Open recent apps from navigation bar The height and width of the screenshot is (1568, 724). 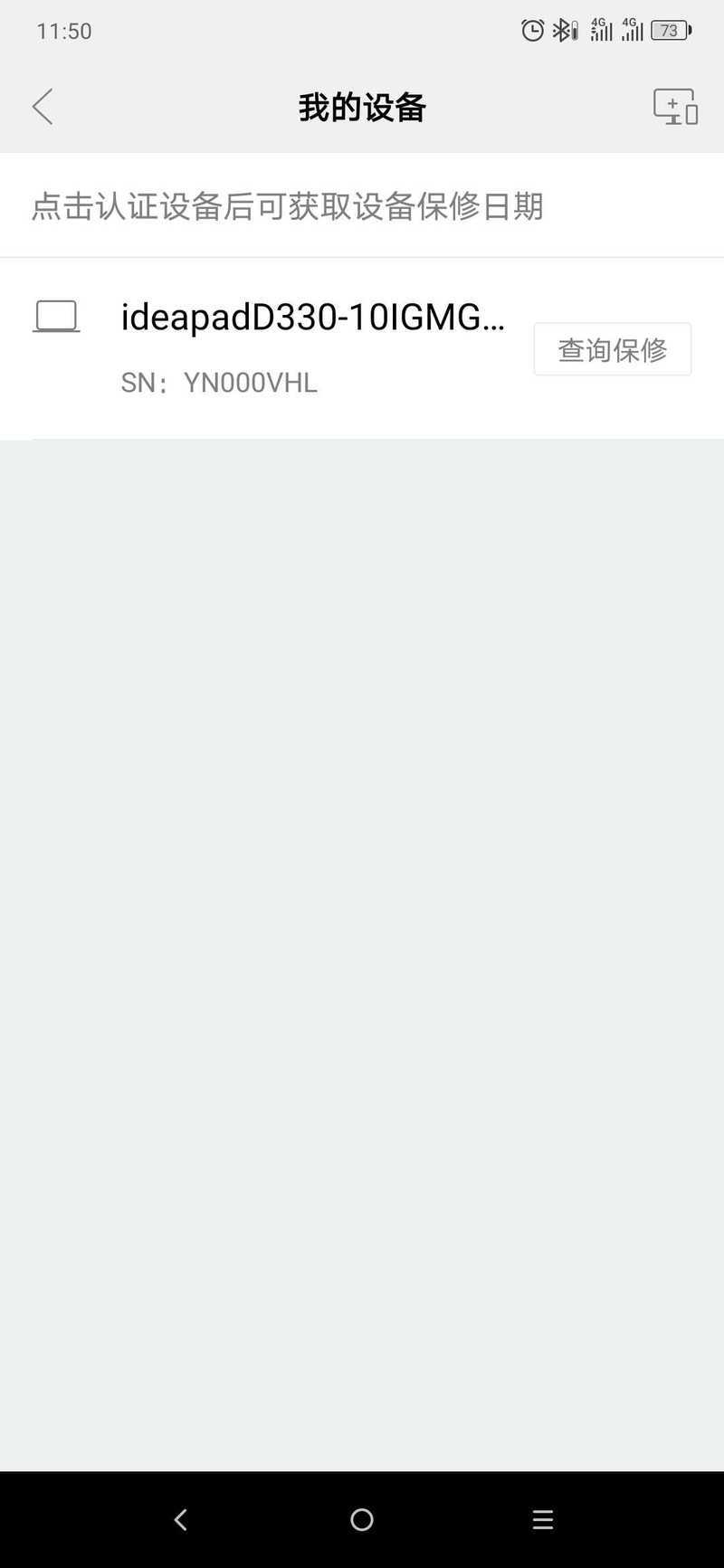click(543, 1520)
